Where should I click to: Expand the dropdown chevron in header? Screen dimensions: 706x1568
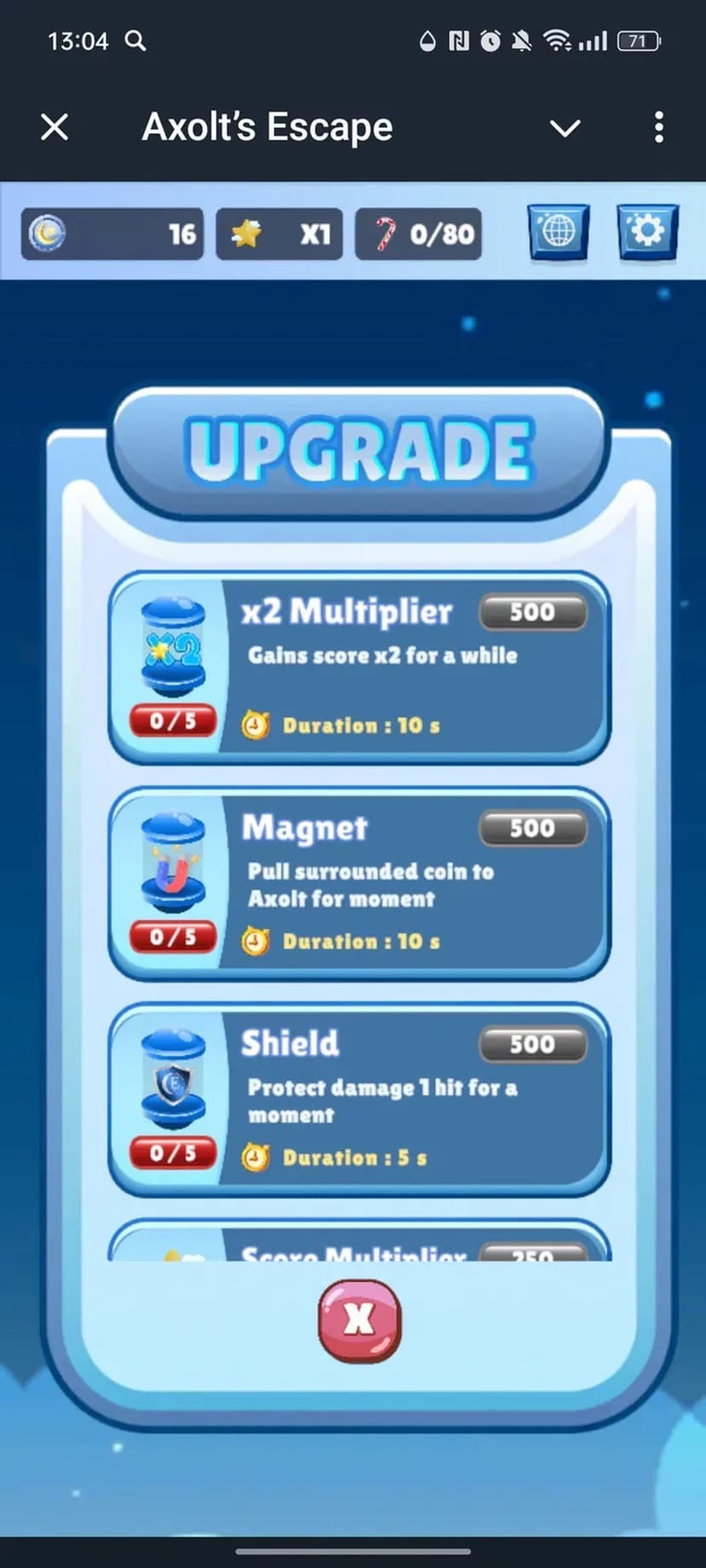[x=564, y=128]
